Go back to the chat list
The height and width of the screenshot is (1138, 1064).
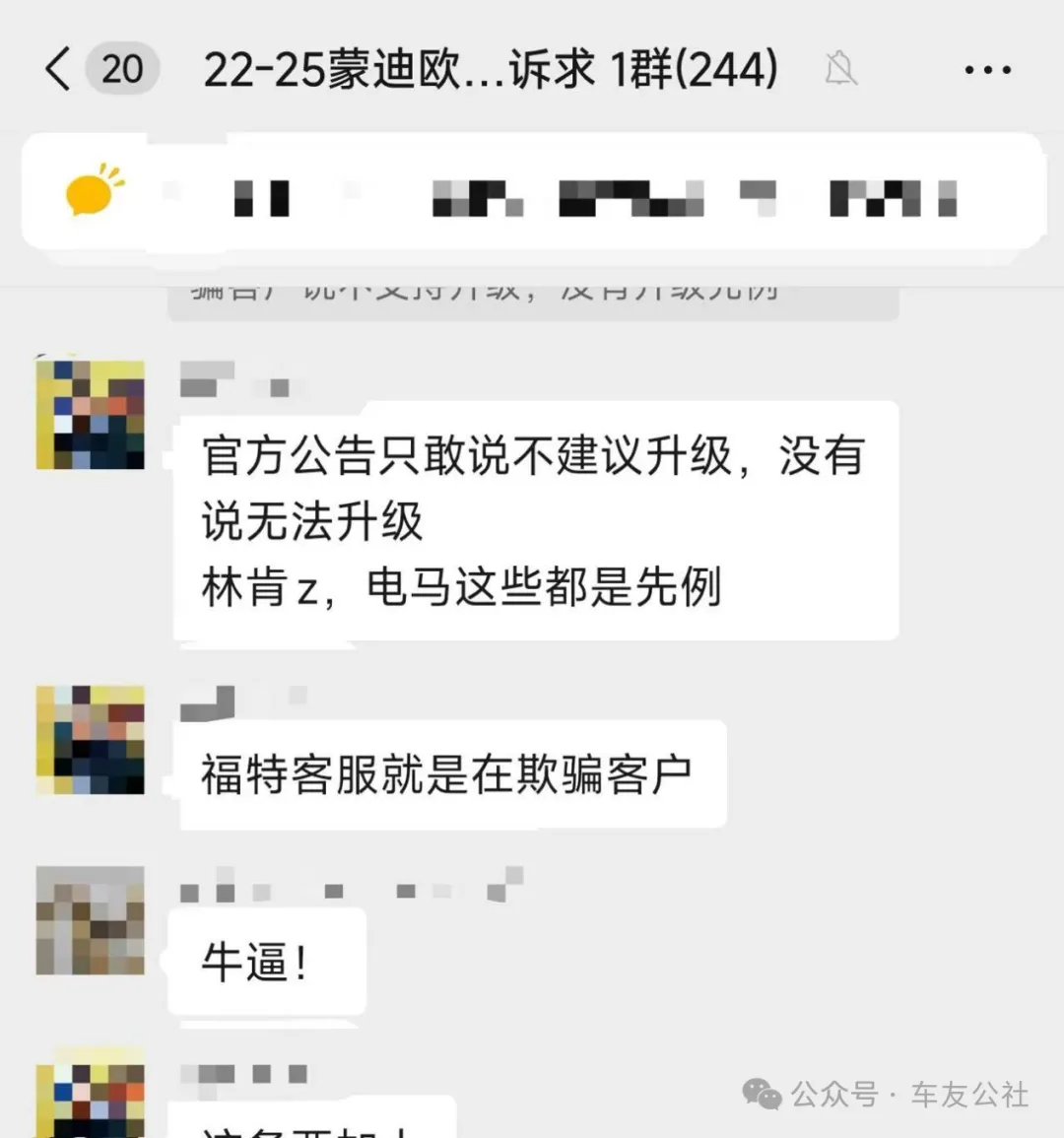tap(59, 69)
